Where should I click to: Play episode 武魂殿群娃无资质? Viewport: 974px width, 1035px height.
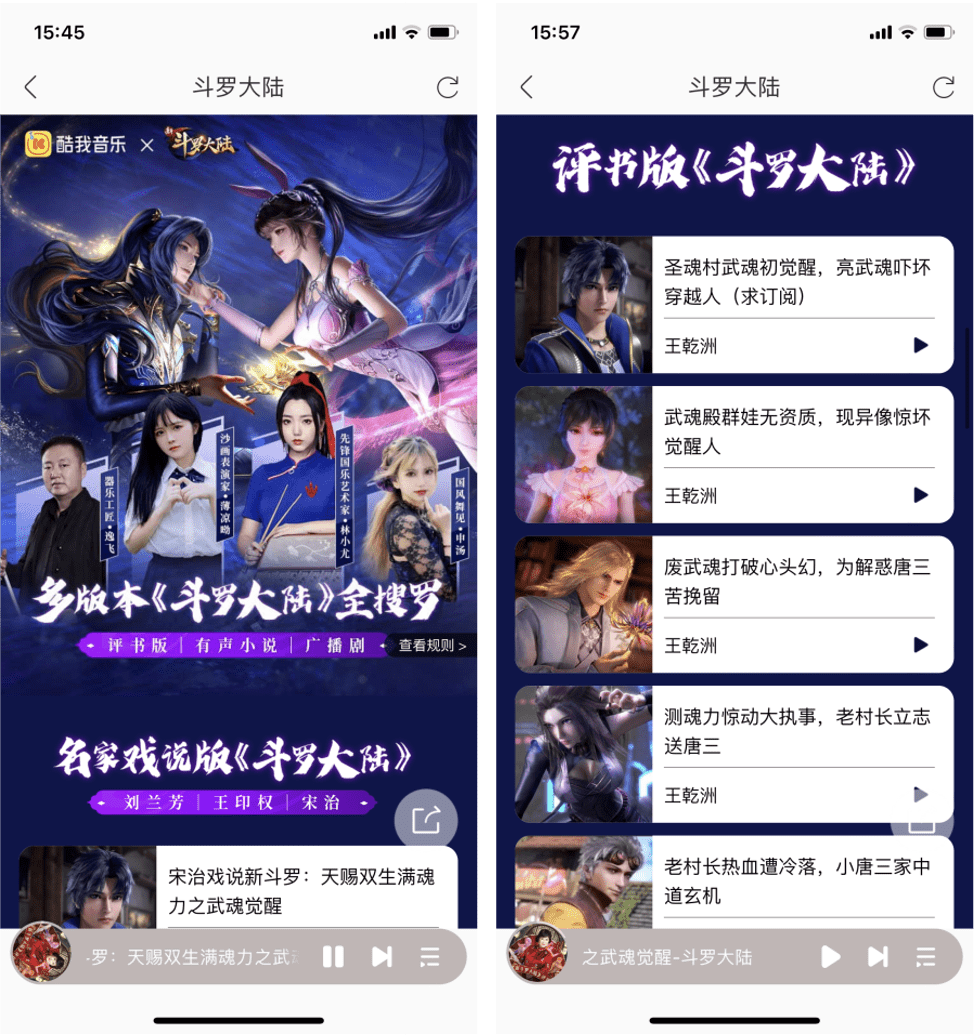(x=920, y=495)
